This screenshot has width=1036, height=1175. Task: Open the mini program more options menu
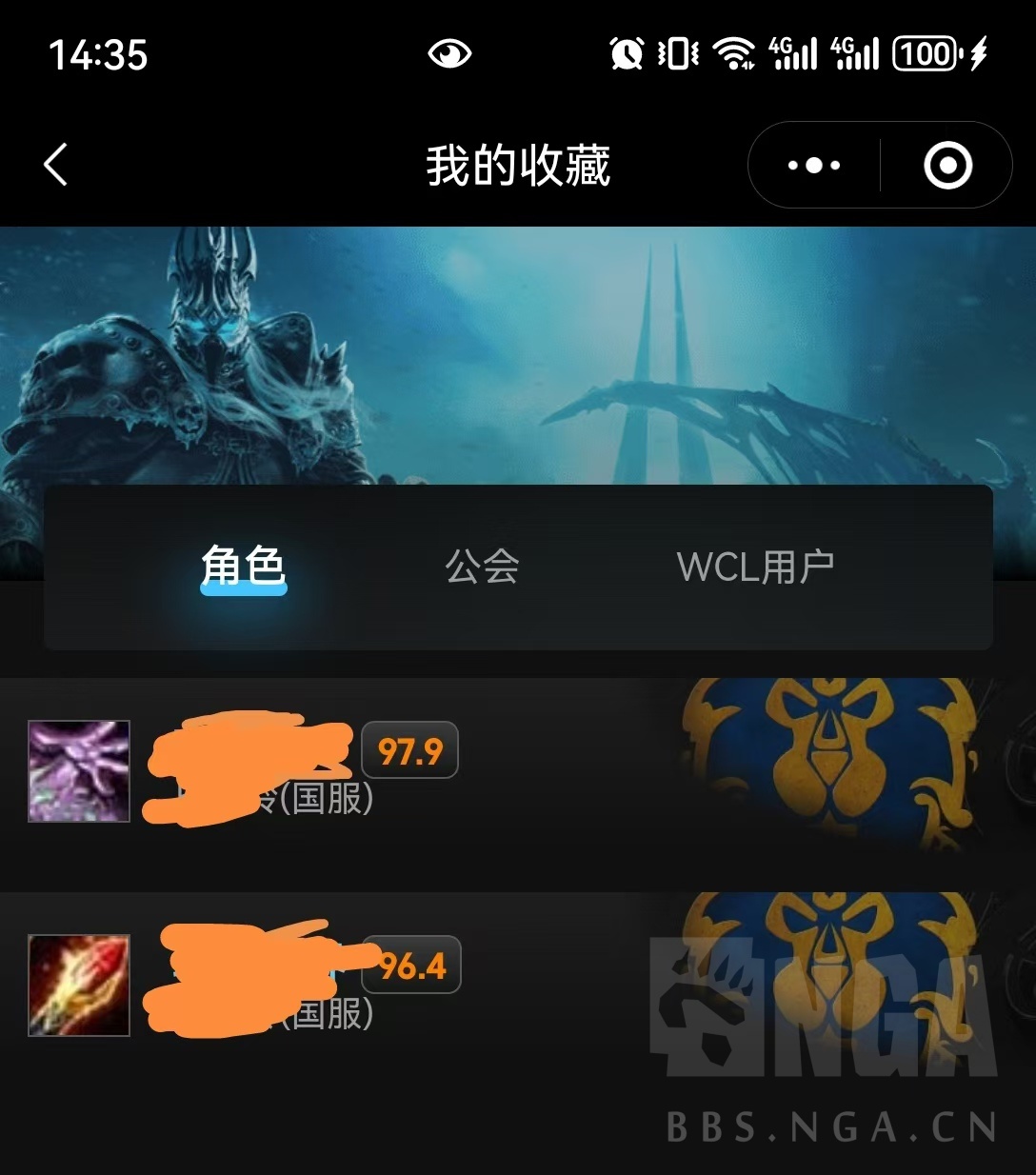(x=814, y=166)
